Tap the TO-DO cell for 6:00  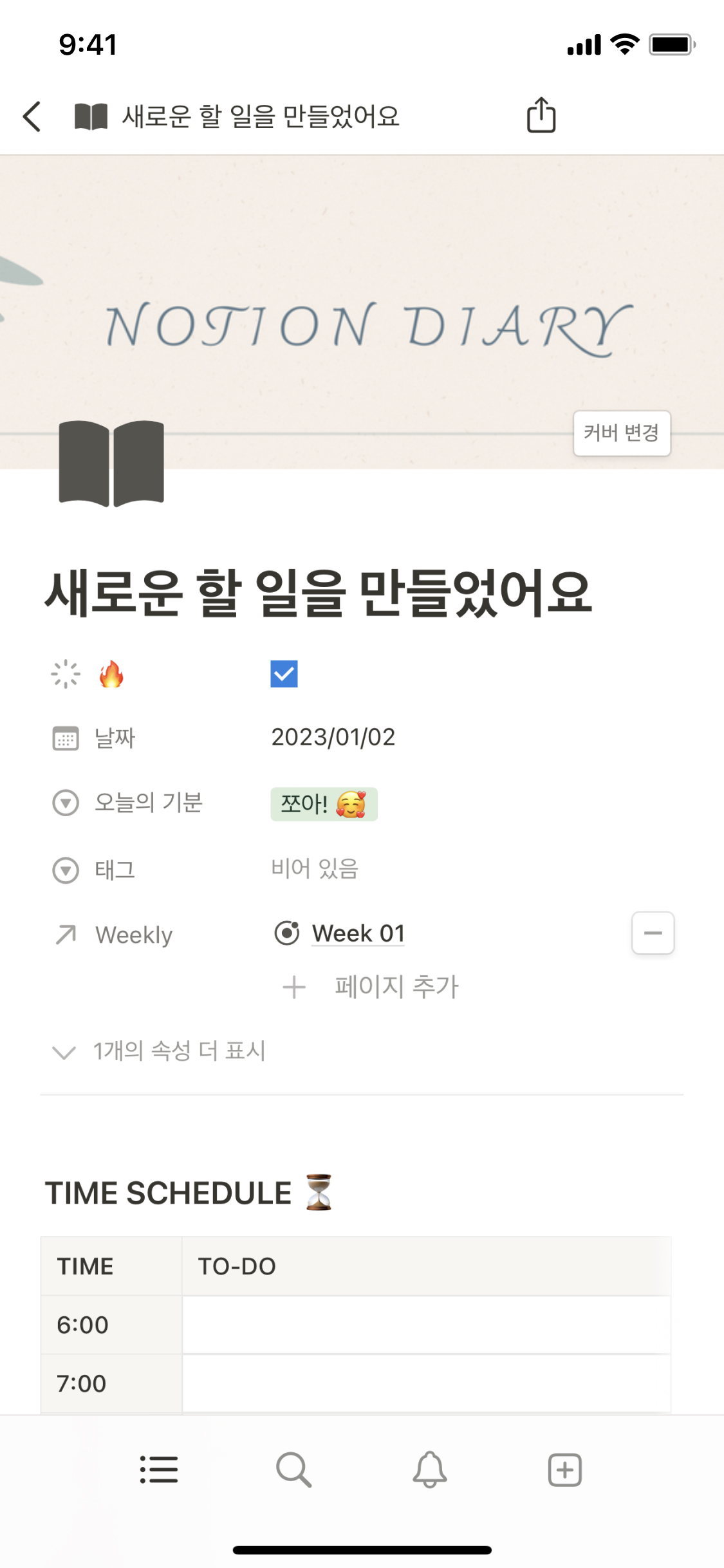point(426,1325)
